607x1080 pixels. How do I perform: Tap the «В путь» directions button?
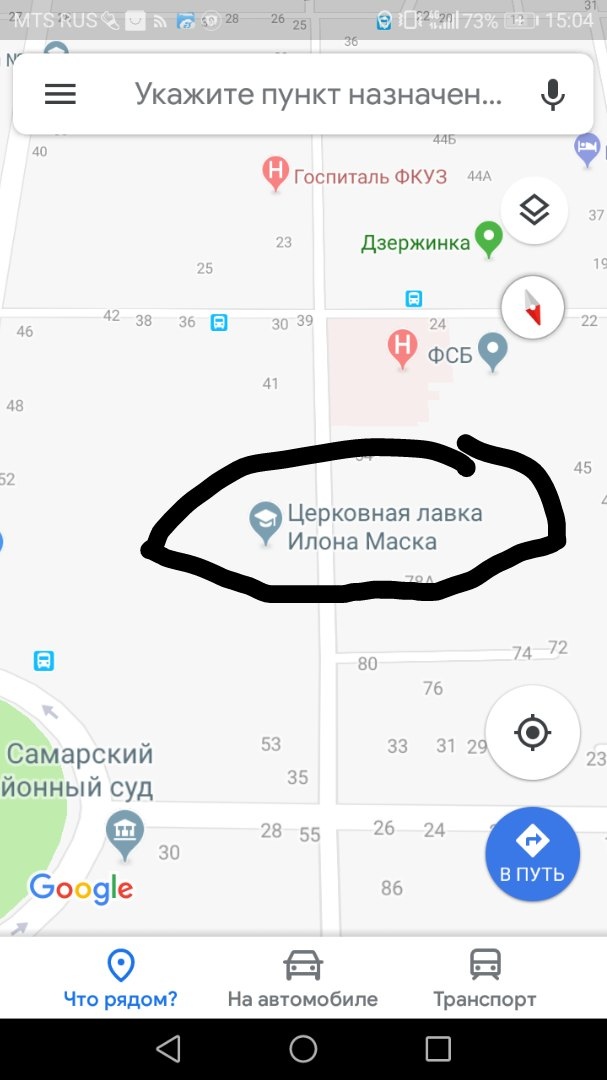click(532, 854)
